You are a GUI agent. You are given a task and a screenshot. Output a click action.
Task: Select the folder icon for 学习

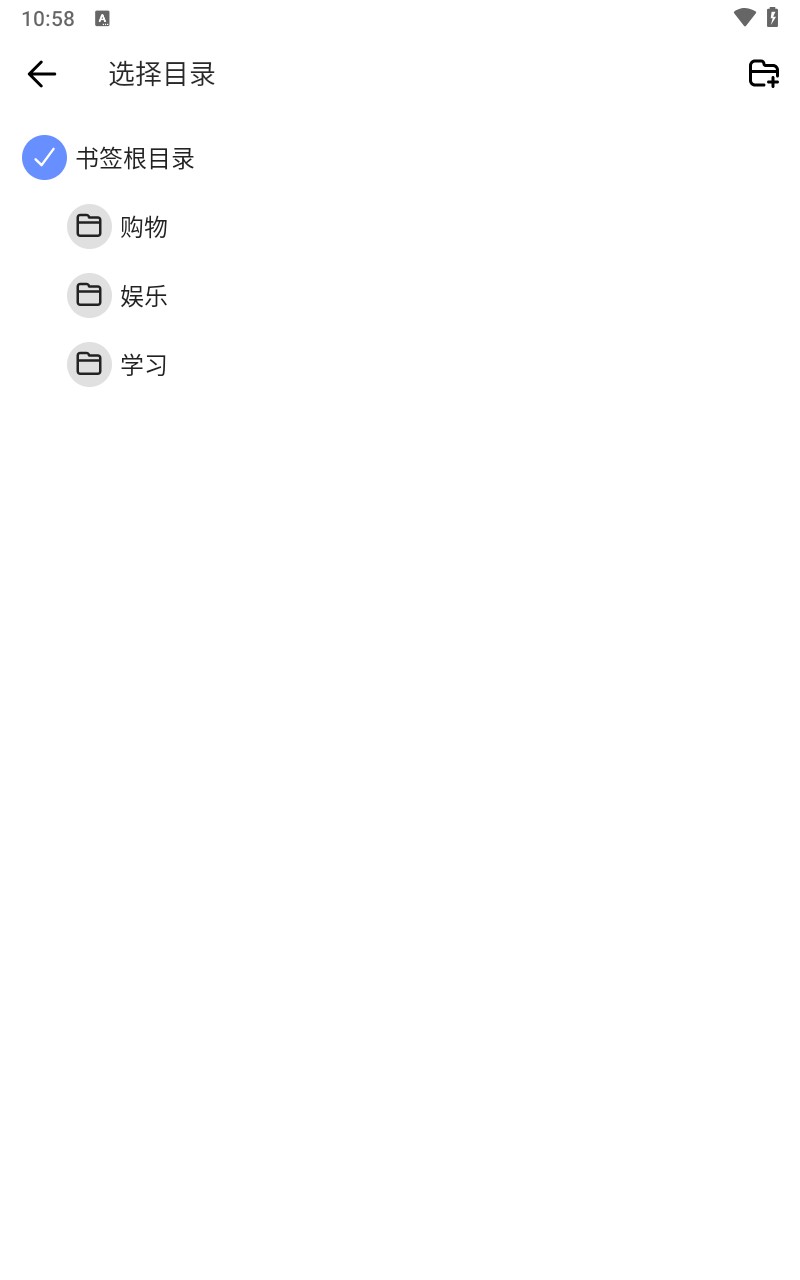[89, 364]
